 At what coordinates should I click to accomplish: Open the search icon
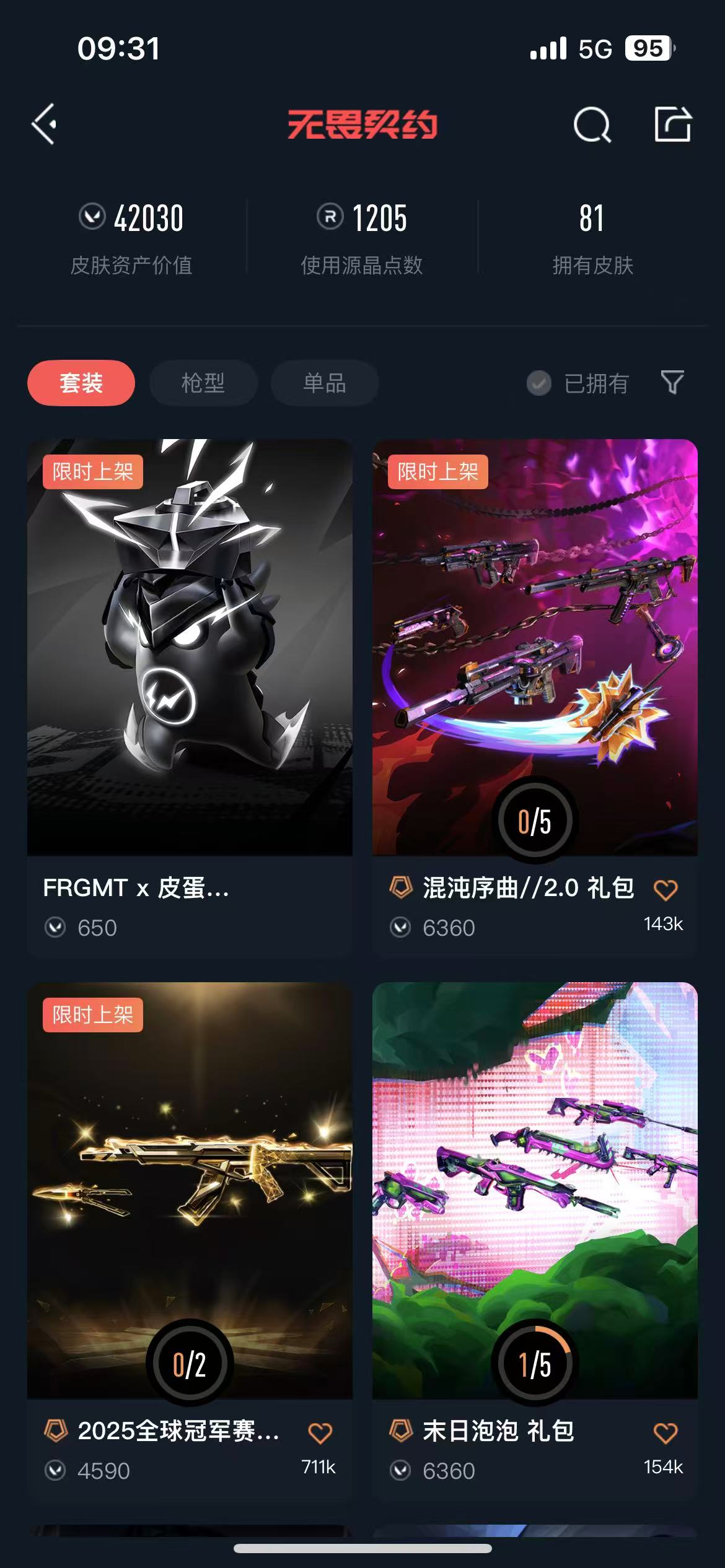pyautogui.click(x=592, y=124)
